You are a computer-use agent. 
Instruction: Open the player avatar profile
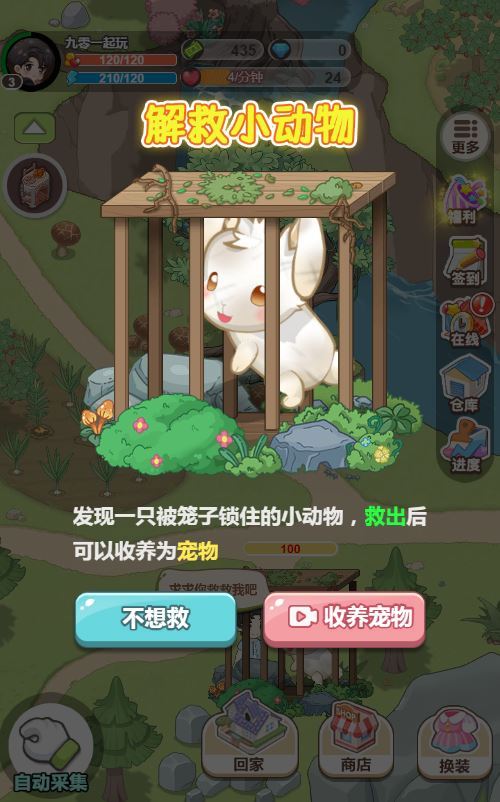tap(31, 62)
